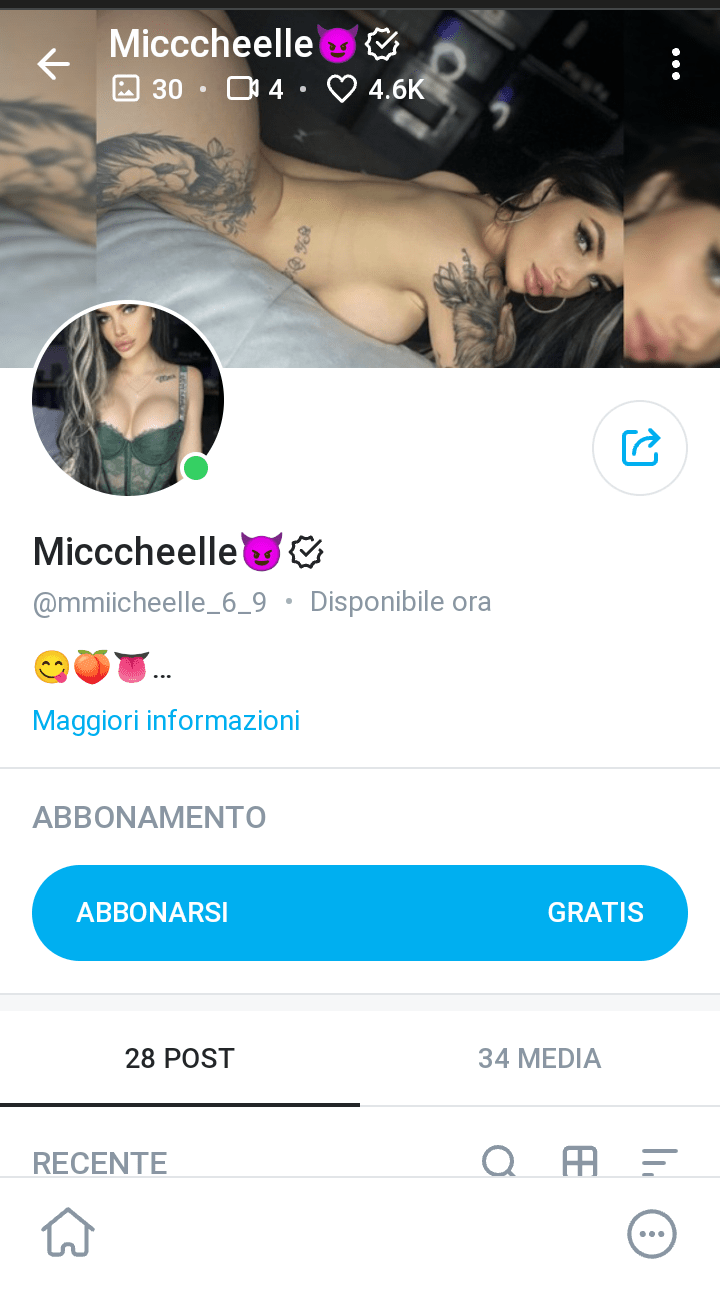This screenshot has width=720, height=1290.
Task: Tap the circular profile picture
Action: click(x=127, y=399)
